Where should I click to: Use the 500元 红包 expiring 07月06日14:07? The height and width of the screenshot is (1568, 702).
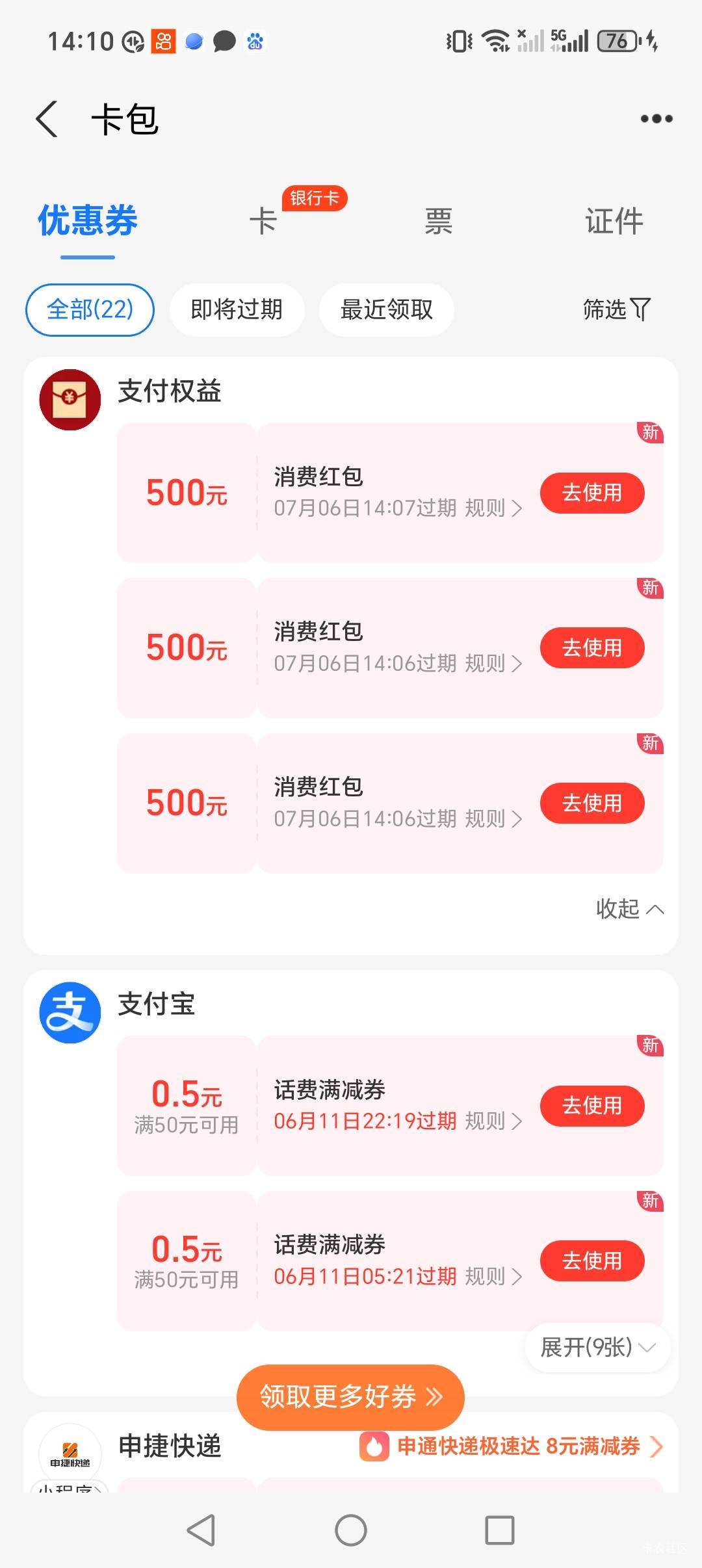tap(592, 493)
